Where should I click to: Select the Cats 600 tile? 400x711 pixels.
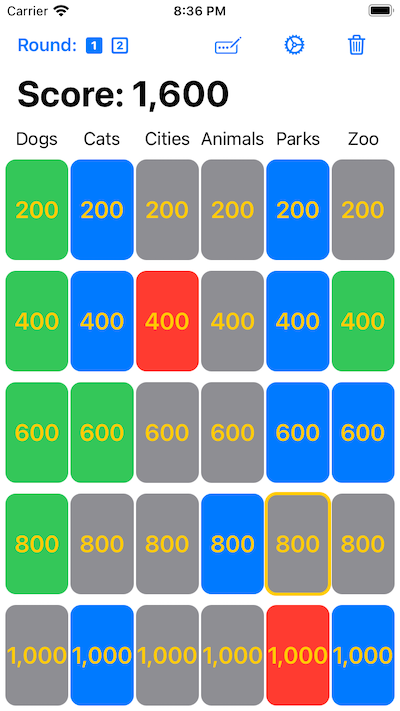(x=102, y=433)
